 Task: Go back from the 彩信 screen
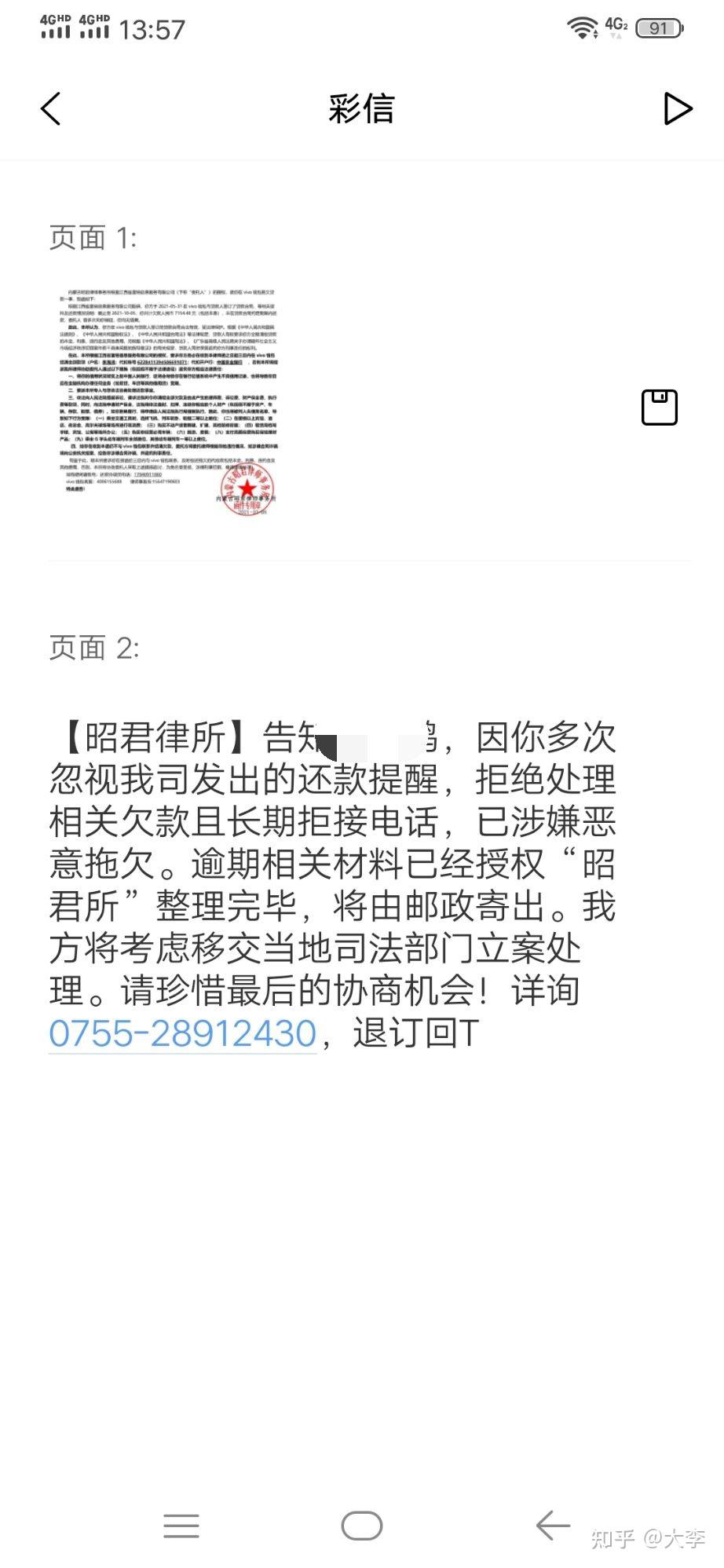click(x=51, y=108)
